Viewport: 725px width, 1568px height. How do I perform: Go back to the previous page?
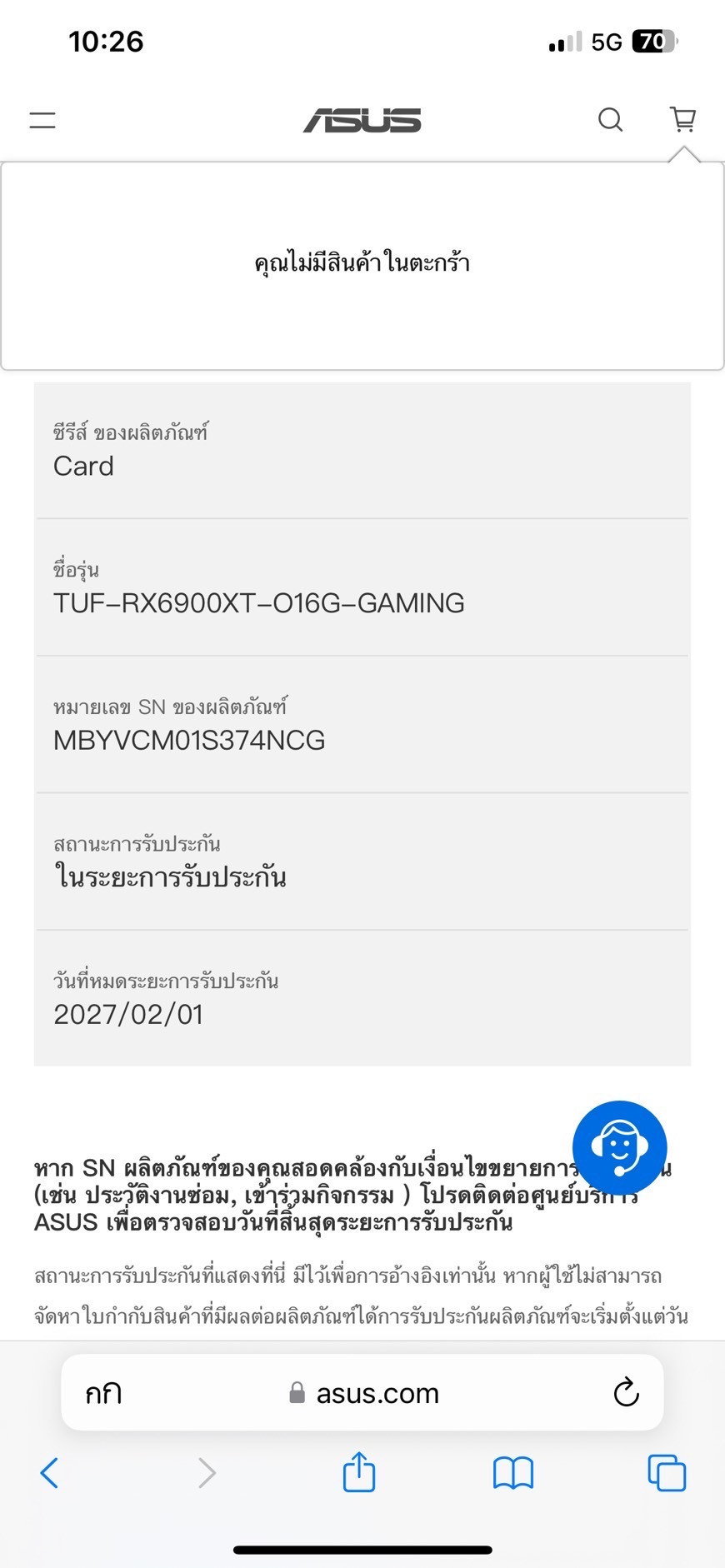50,1473
